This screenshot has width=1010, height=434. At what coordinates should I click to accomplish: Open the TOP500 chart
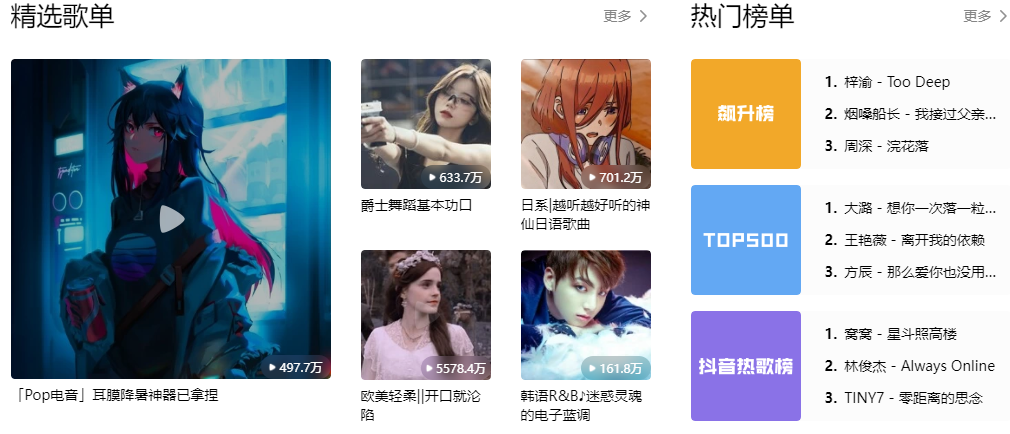[x=745, y=240]
